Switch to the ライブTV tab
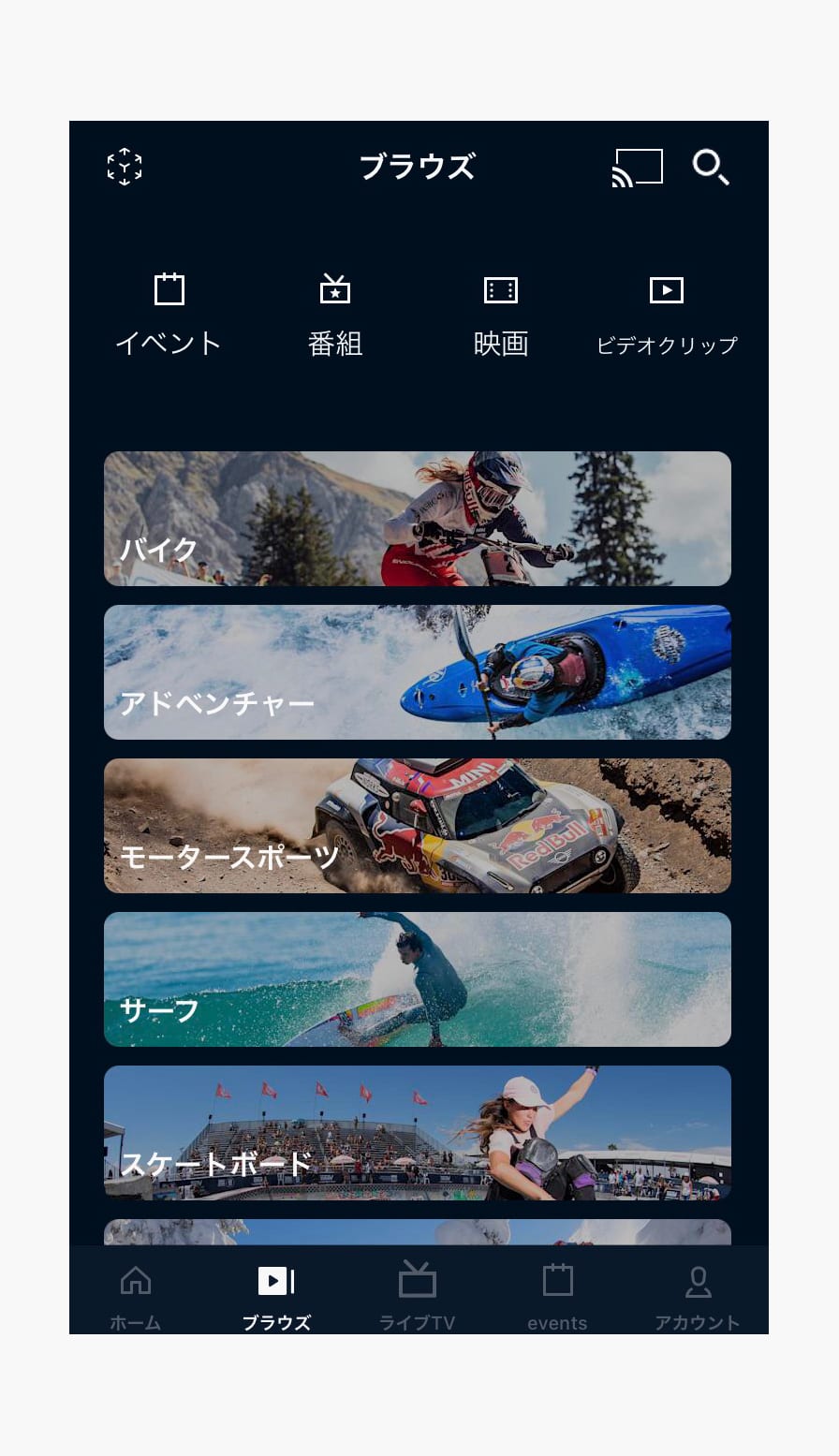This screenshot has height=1456, width=839. click(x=417, y=1296)
